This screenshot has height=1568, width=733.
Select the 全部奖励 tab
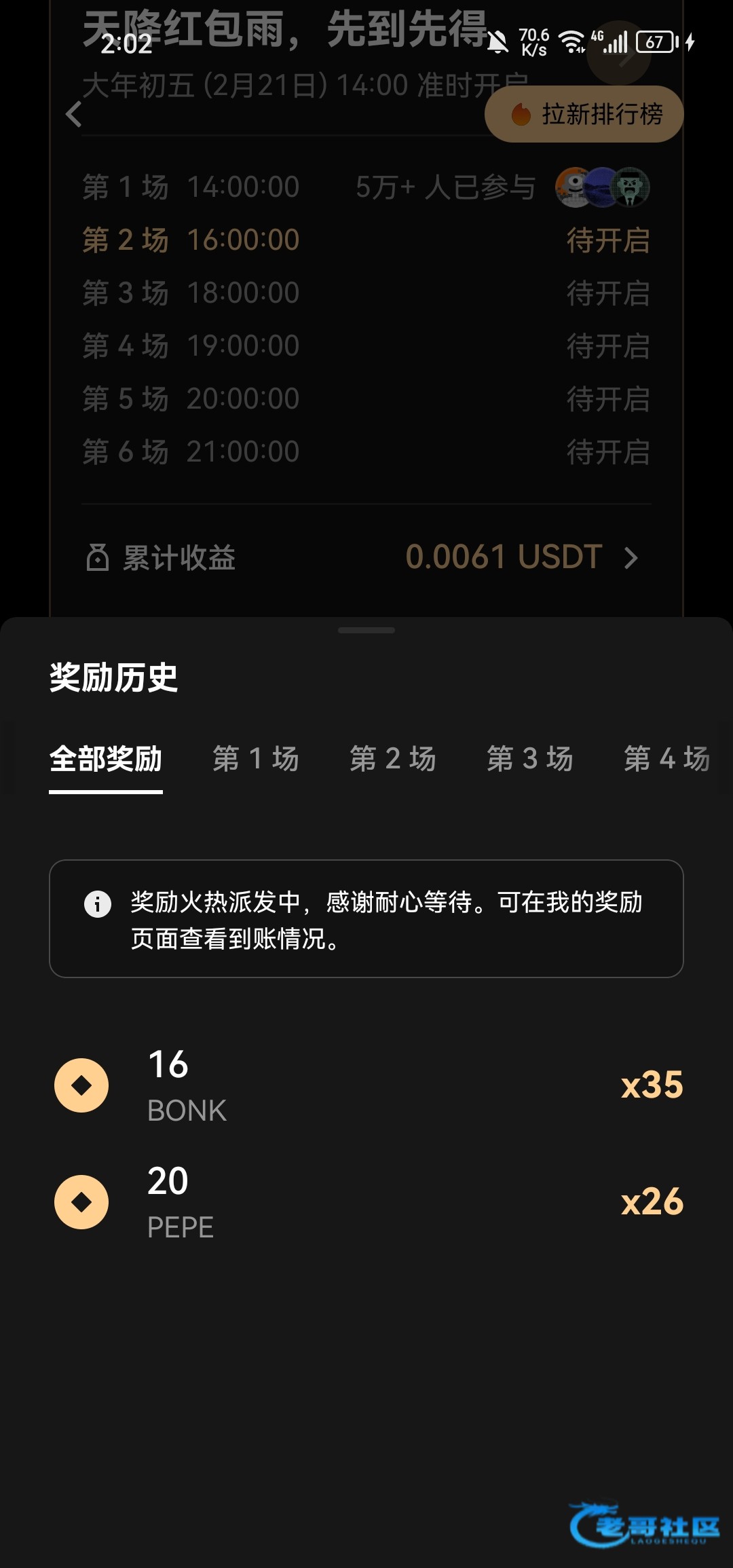tap(106, 759)
